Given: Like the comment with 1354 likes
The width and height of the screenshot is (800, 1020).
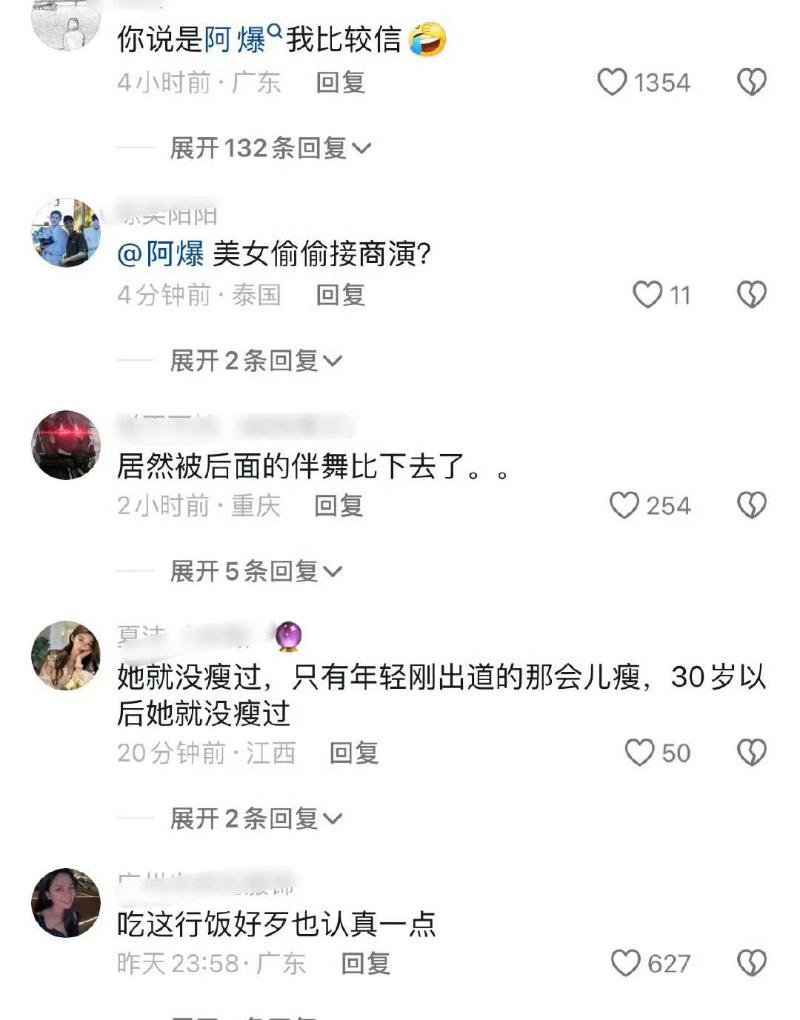Looking at the screenshot, I should click(612, 82).
